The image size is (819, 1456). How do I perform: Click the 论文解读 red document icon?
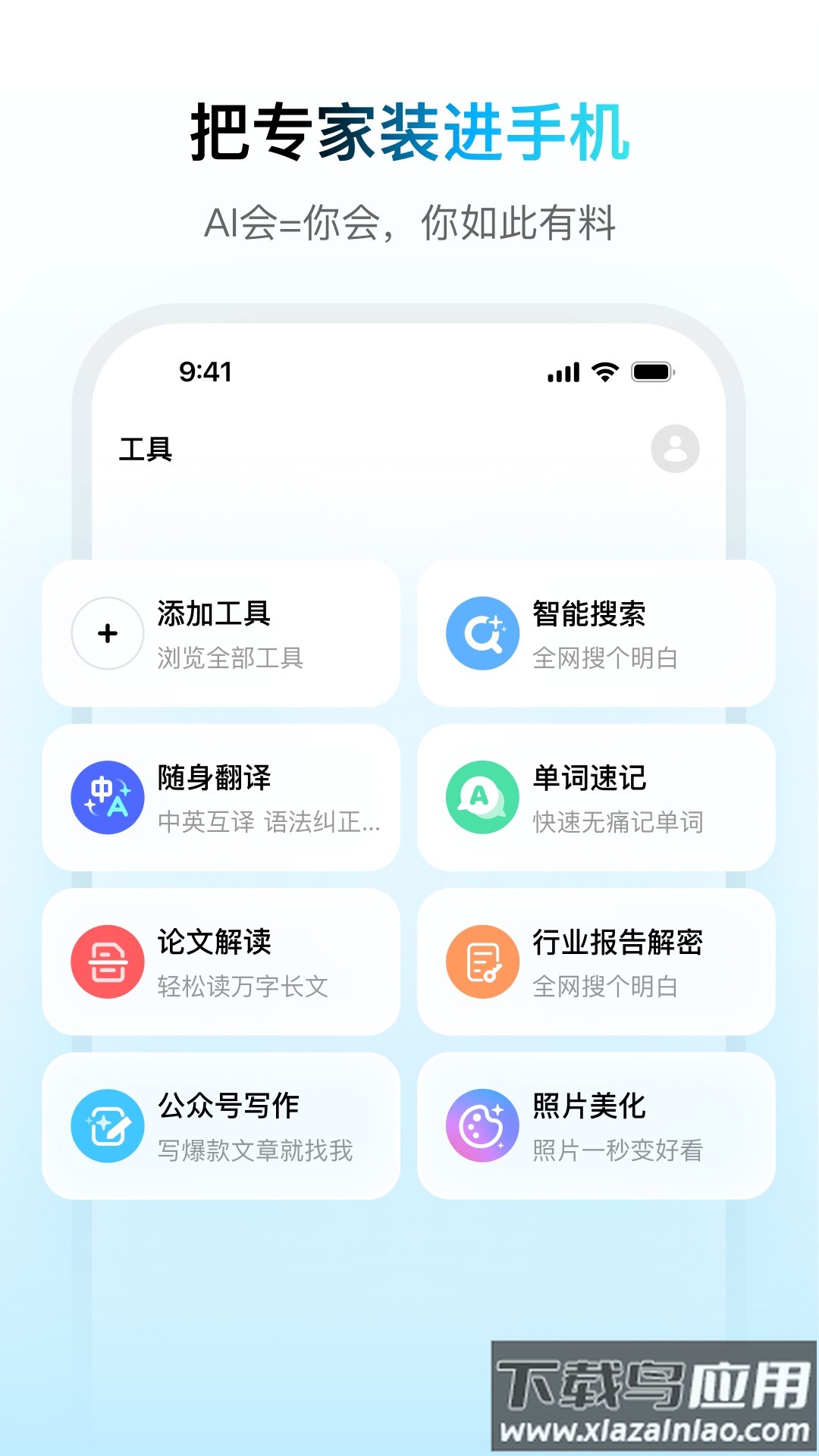point(106,961)
